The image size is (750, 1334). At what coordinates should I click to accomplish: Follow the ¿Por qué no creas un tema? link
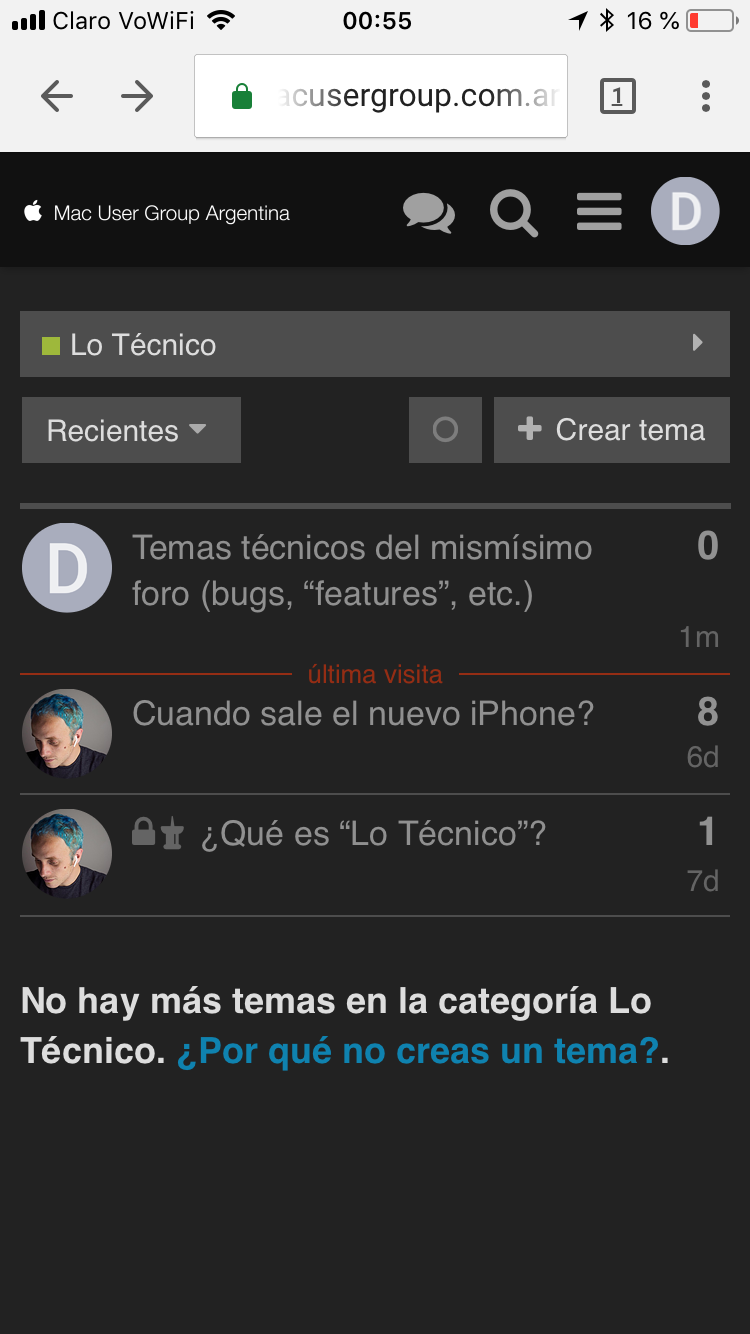418,1051
